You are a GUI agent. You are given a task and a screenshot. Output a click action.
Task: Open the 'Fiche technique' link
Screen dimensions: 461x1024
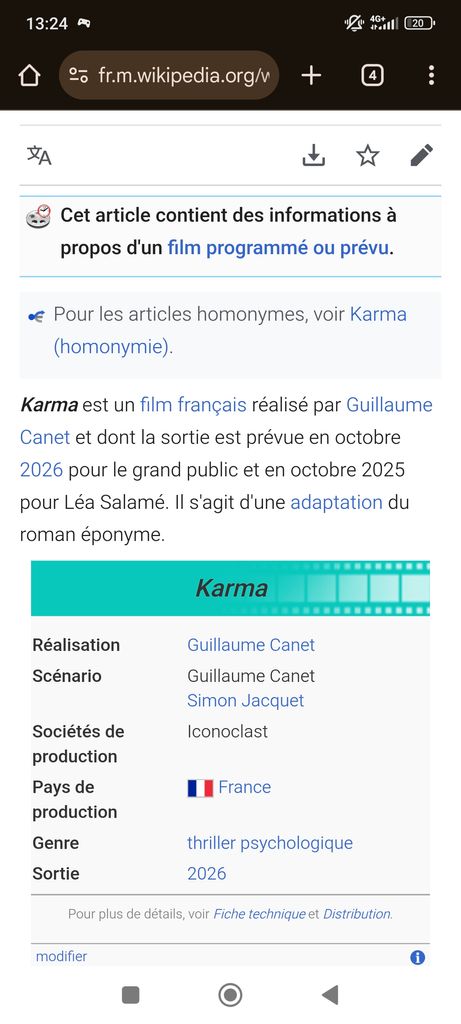(259, 914)
